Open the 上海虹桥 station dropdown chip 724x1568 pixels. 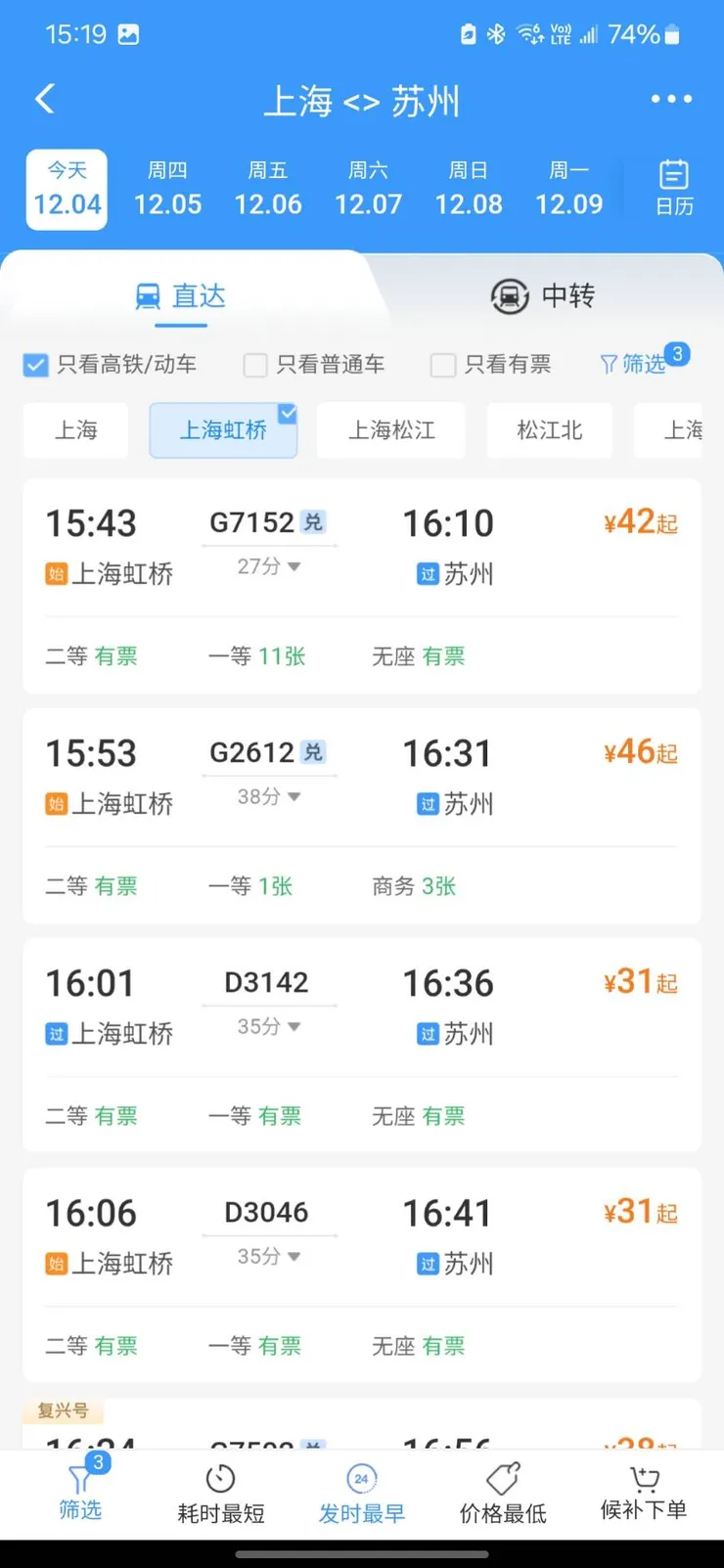[x=223, y=429]
